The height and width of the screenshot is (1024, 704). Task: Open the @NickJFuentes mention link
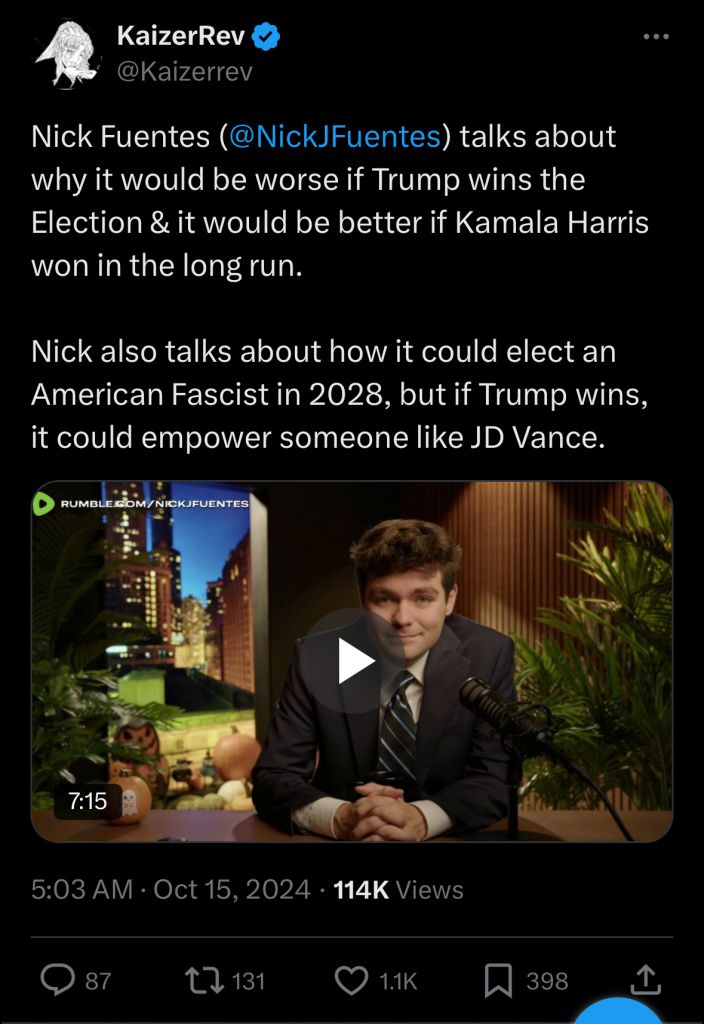[x=335, y=136]
